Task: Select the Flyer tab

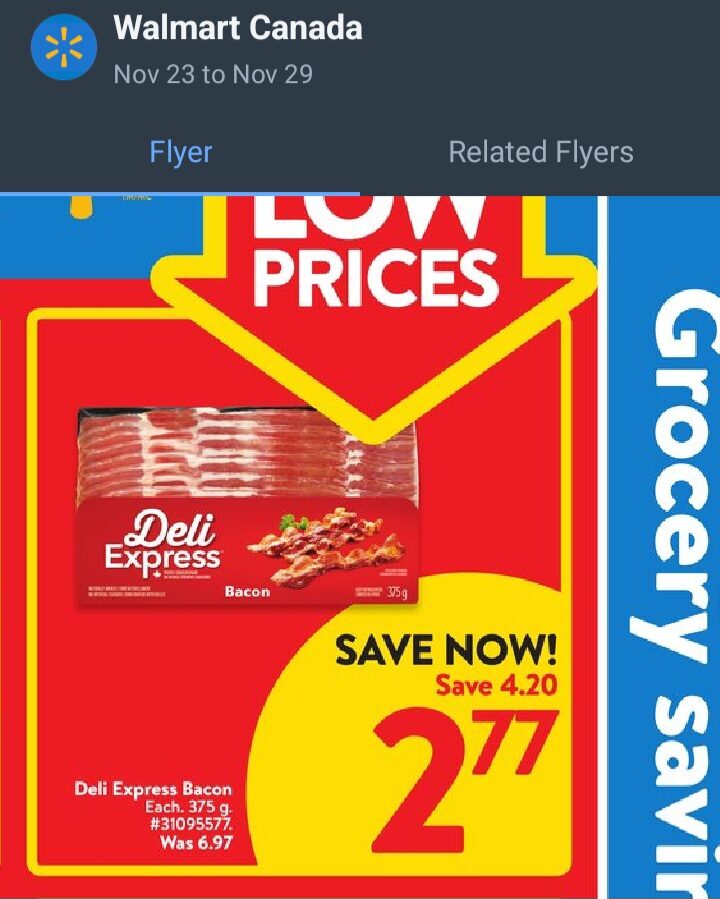Action: click(181, 152)
